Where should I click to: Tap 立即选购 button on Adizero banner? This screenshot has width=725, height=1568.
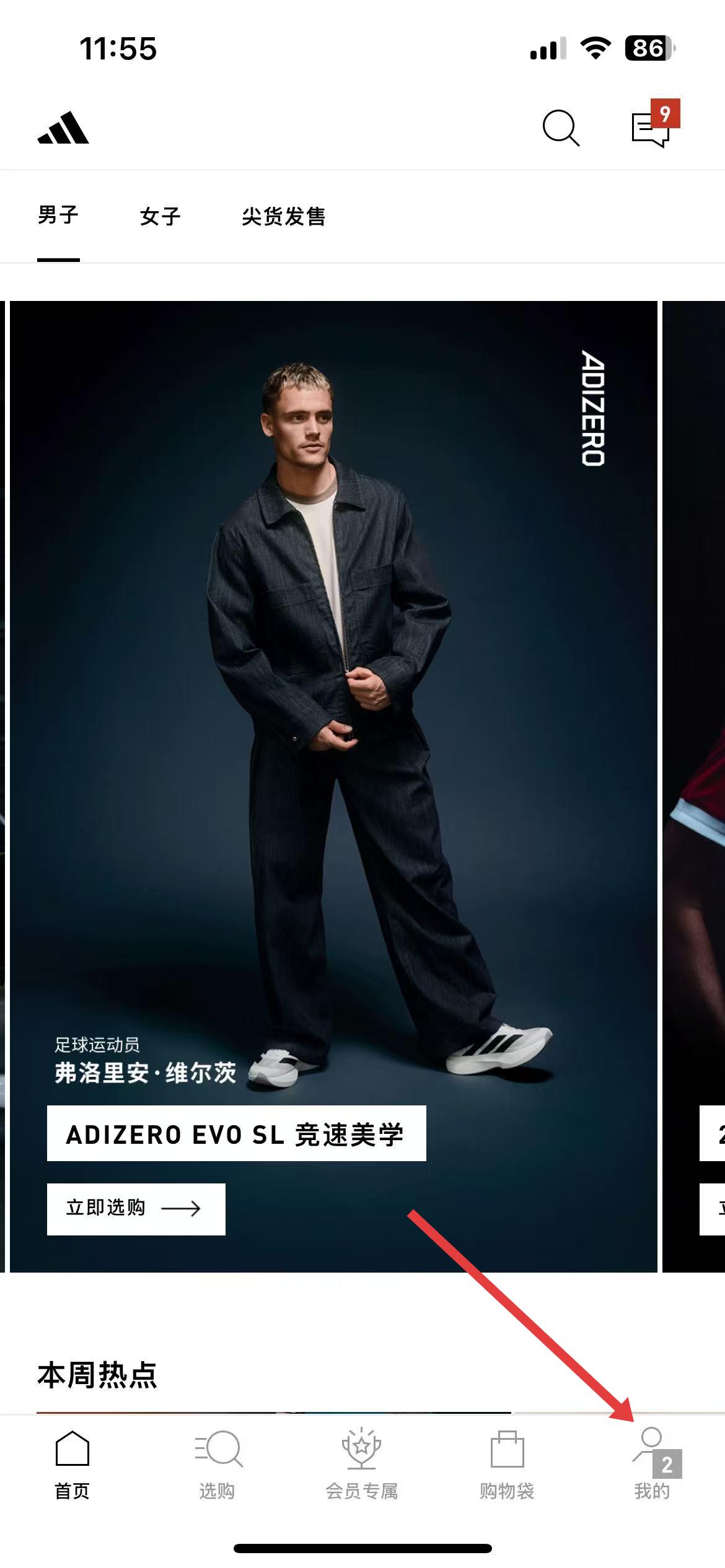point(136,1208)
